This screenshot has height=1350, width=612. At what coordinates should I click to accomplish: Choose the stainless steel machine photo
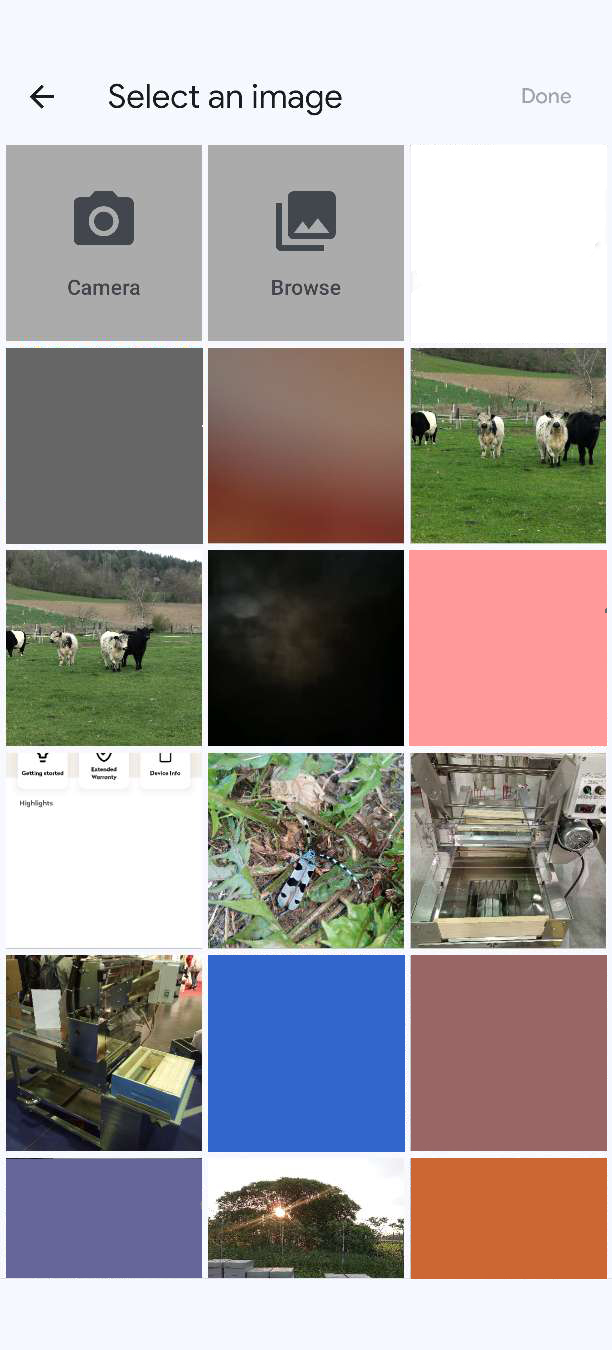(508, 850)
